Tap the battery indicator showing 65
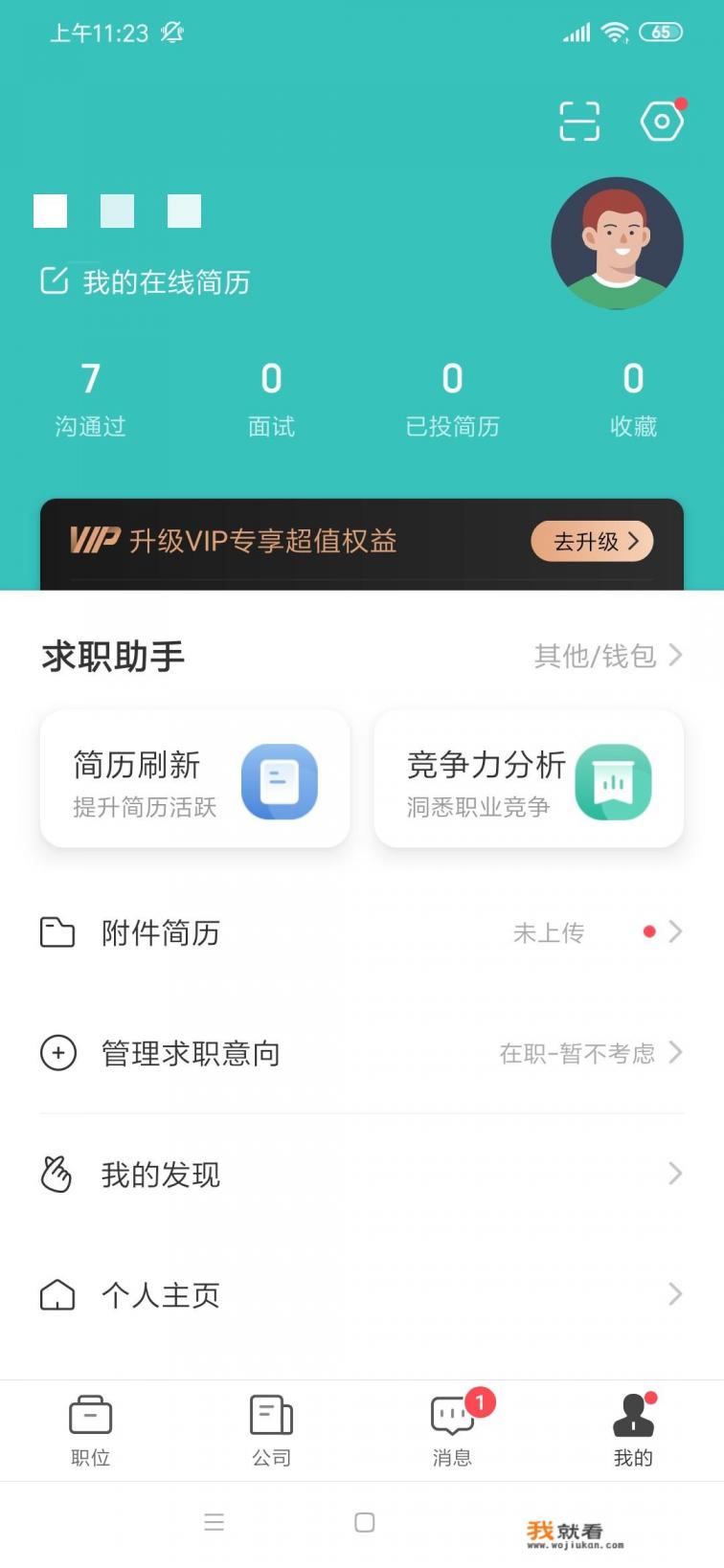This screenshot has height=1568, width=724. point(662,32)
